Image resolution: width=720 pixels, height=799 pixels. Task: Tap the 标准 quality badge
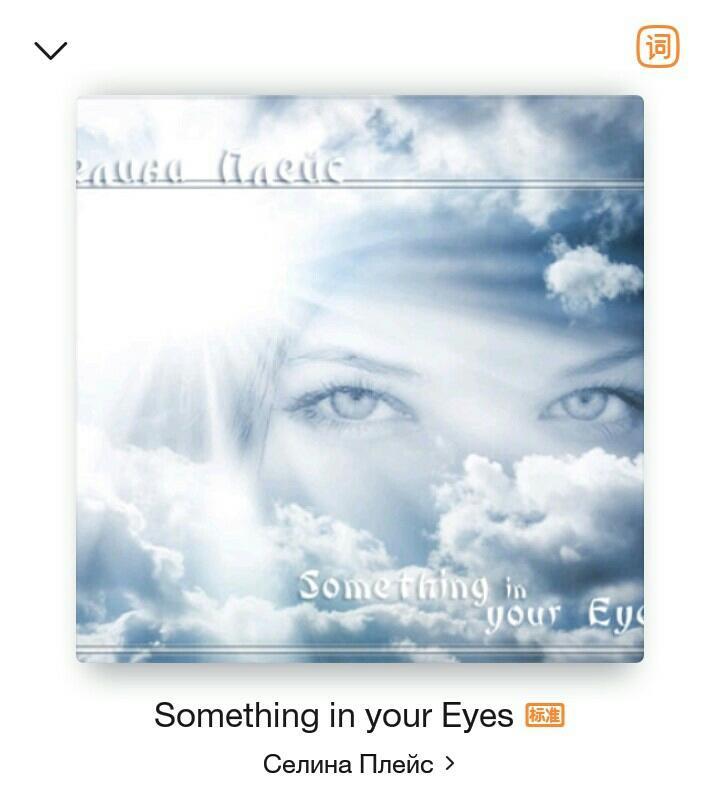[x=545, y=716]
